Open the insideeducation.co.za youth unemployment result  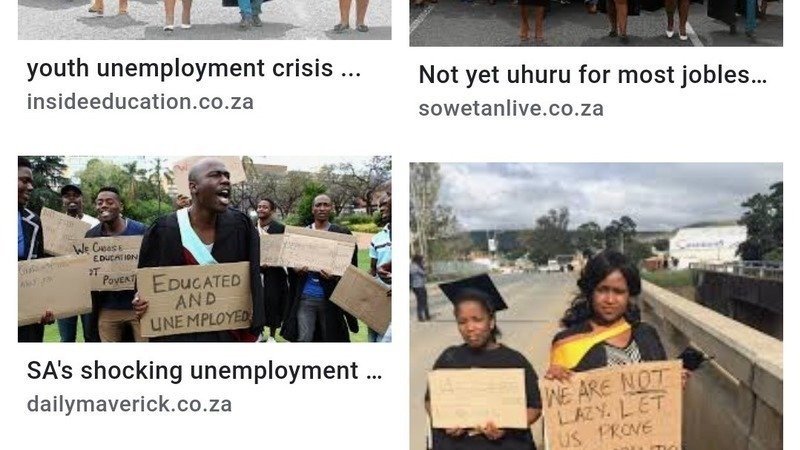(194, 70)
